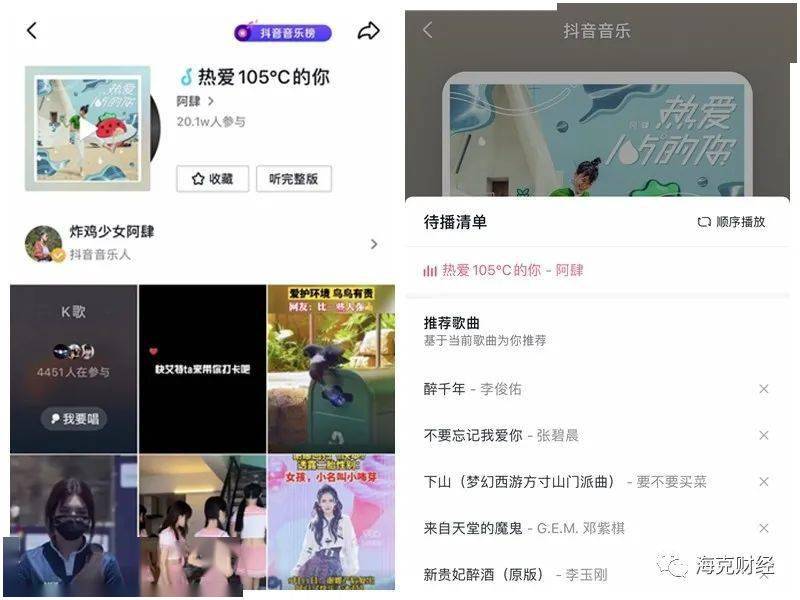Open the 抖音音乐榜 badge
Screen dimensions: 800x600
(x=283, y=33)
